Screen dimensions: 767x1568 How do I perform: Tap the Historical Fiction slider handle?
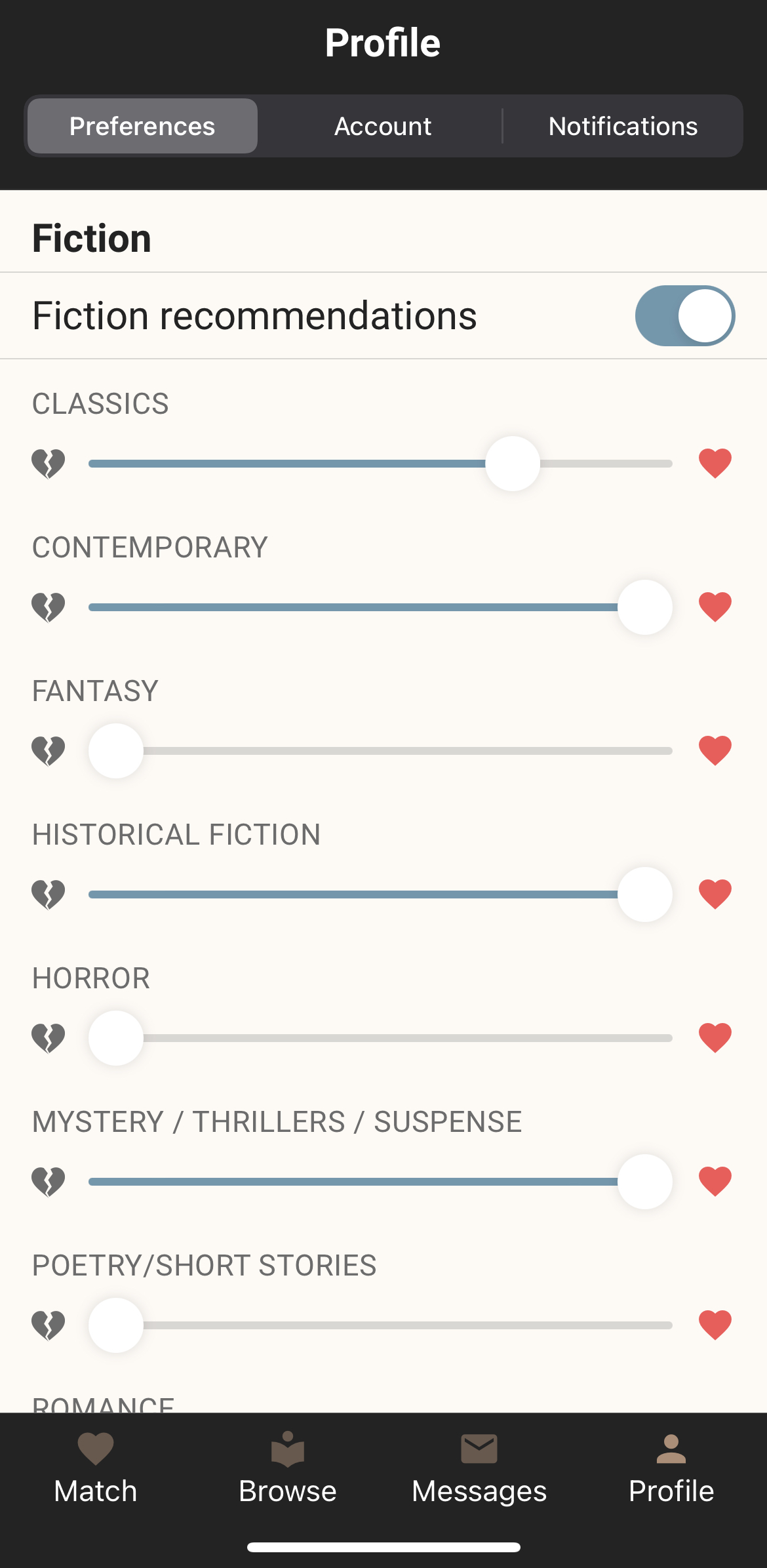click(645, 895)
